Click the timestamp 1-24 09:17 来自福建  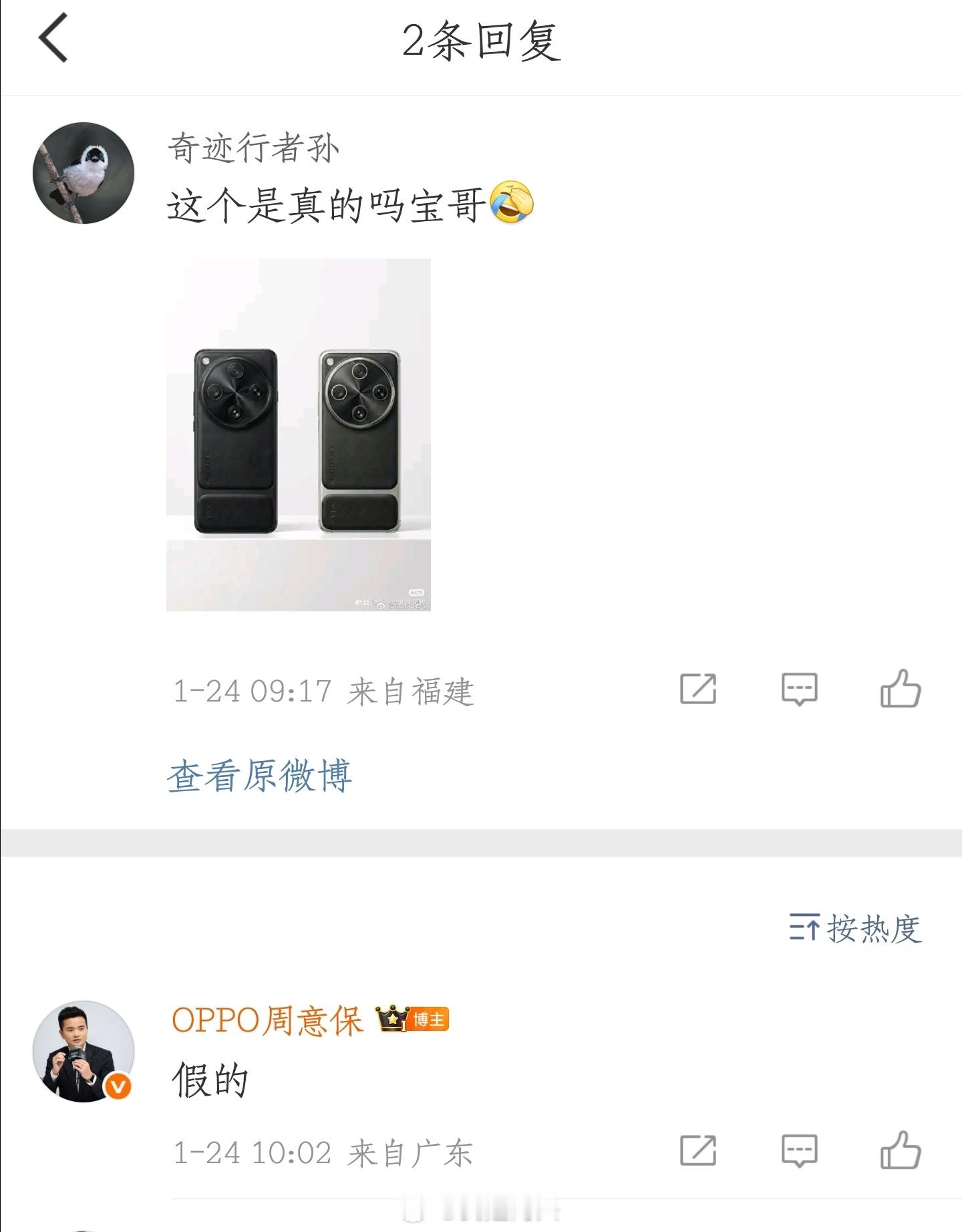point(321,693)
